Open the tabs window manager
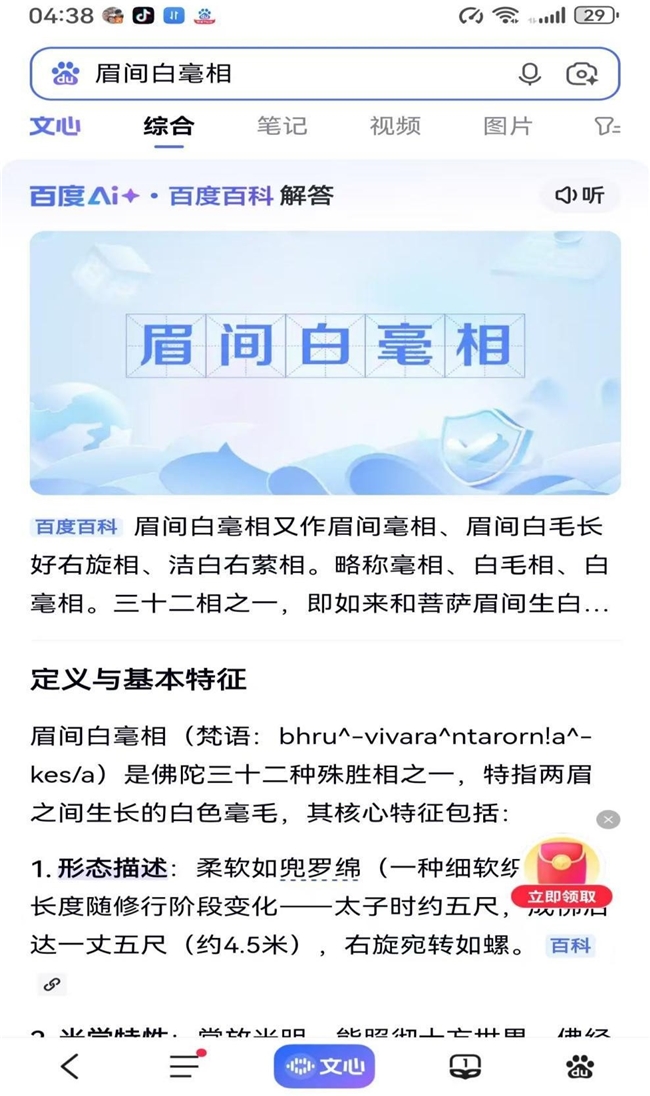Image resolution: width=650 pixels, height=1096 pixels. tap(464, 1066)
